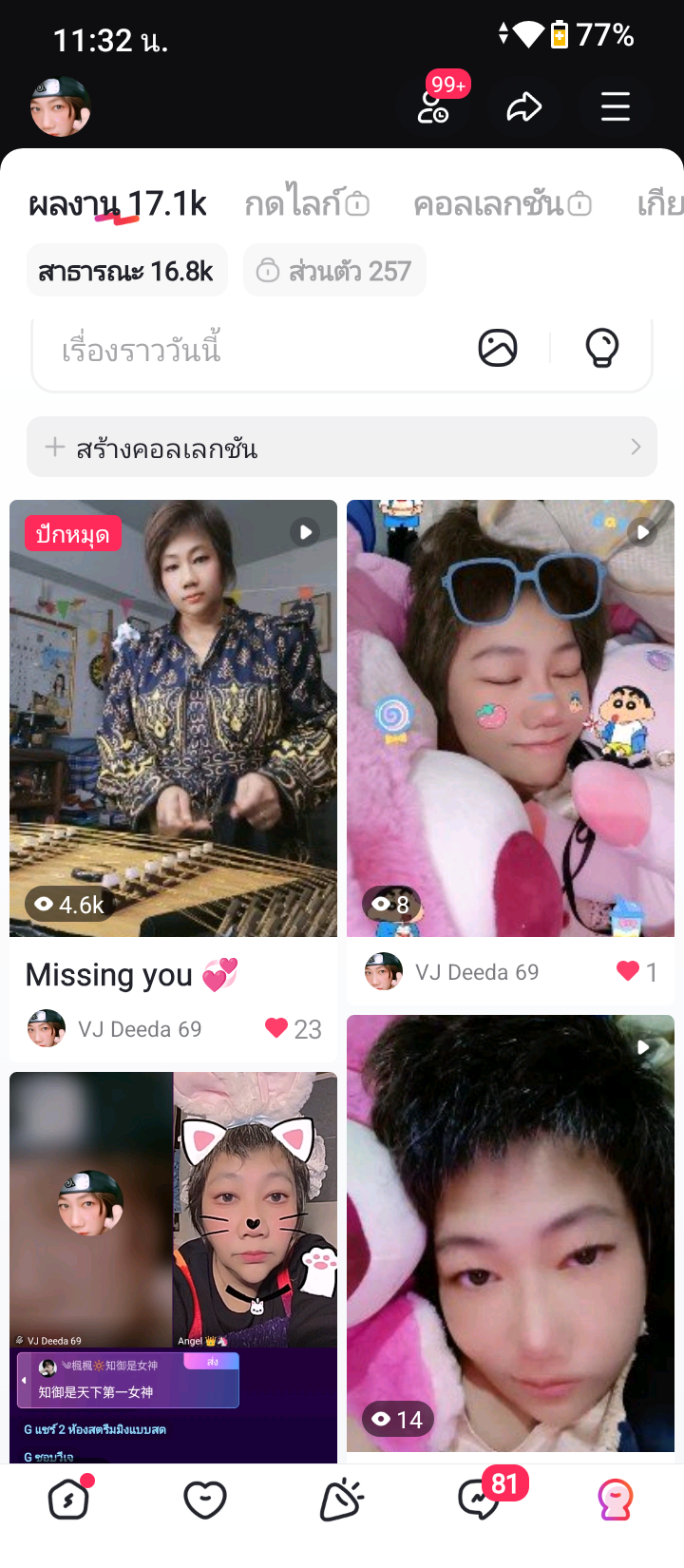Open the sunglasses filter video with 8 views
The height and width of the screenshot is (1568, 684).
(x=510, y=718)
